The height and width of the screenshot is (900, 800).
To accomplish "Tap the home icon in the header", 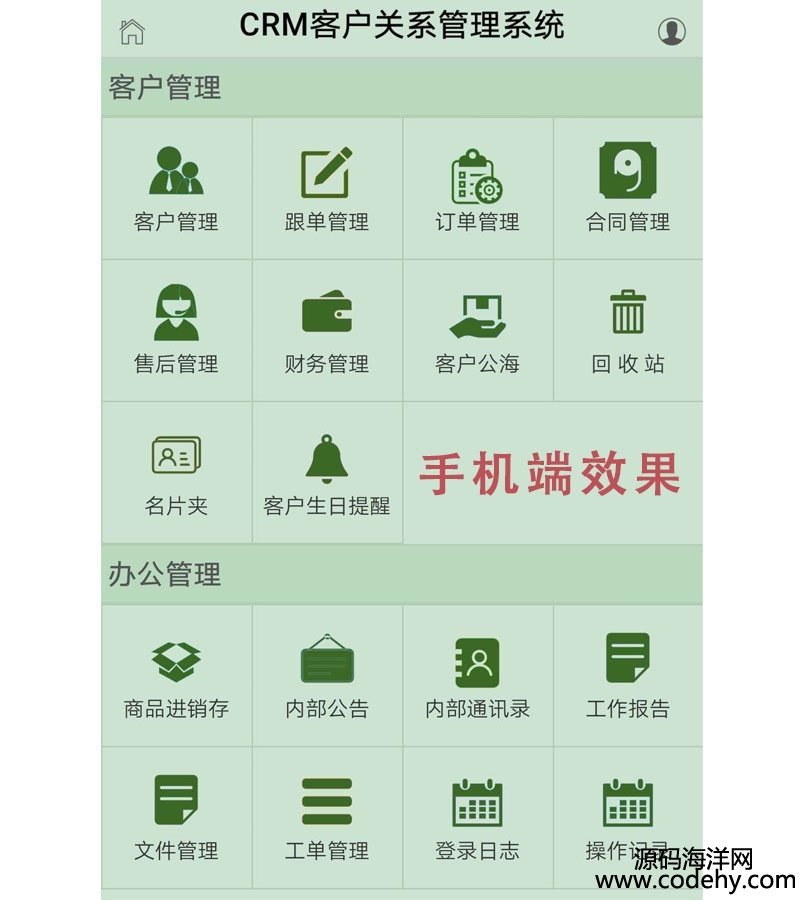I will click(132, 32).
